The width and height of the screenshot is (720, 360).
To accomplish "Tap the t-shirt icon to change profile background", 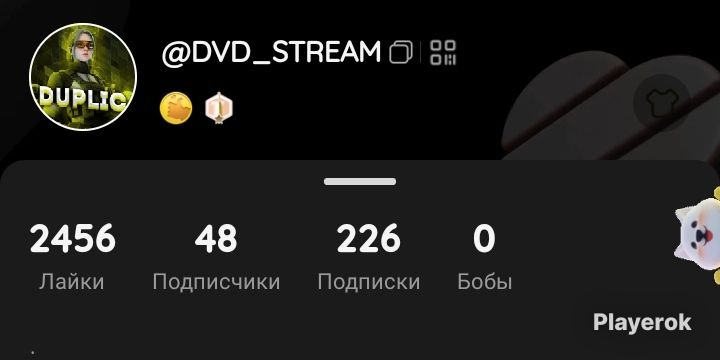I will tap(662, 103).
